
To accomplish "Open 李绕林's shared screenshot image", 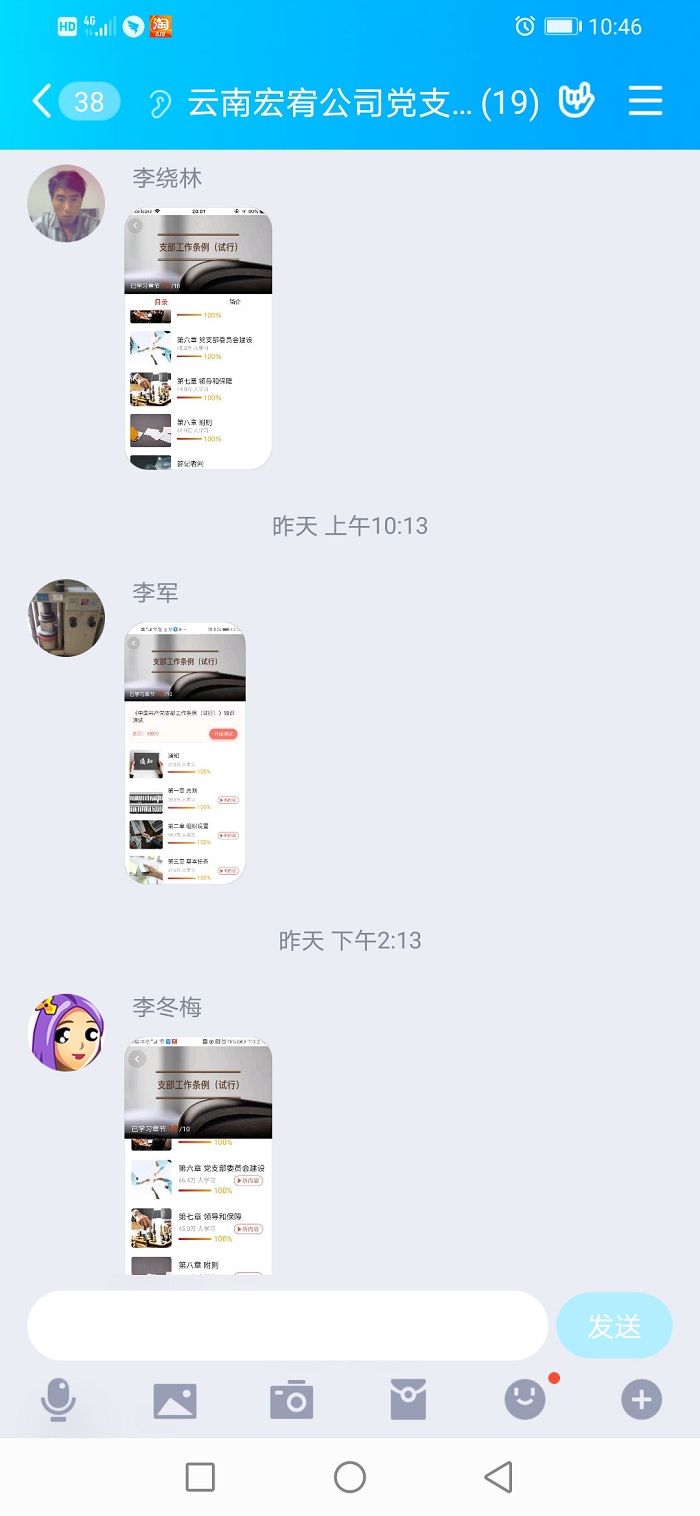I will pyautogui.click(x=198, y=338).
